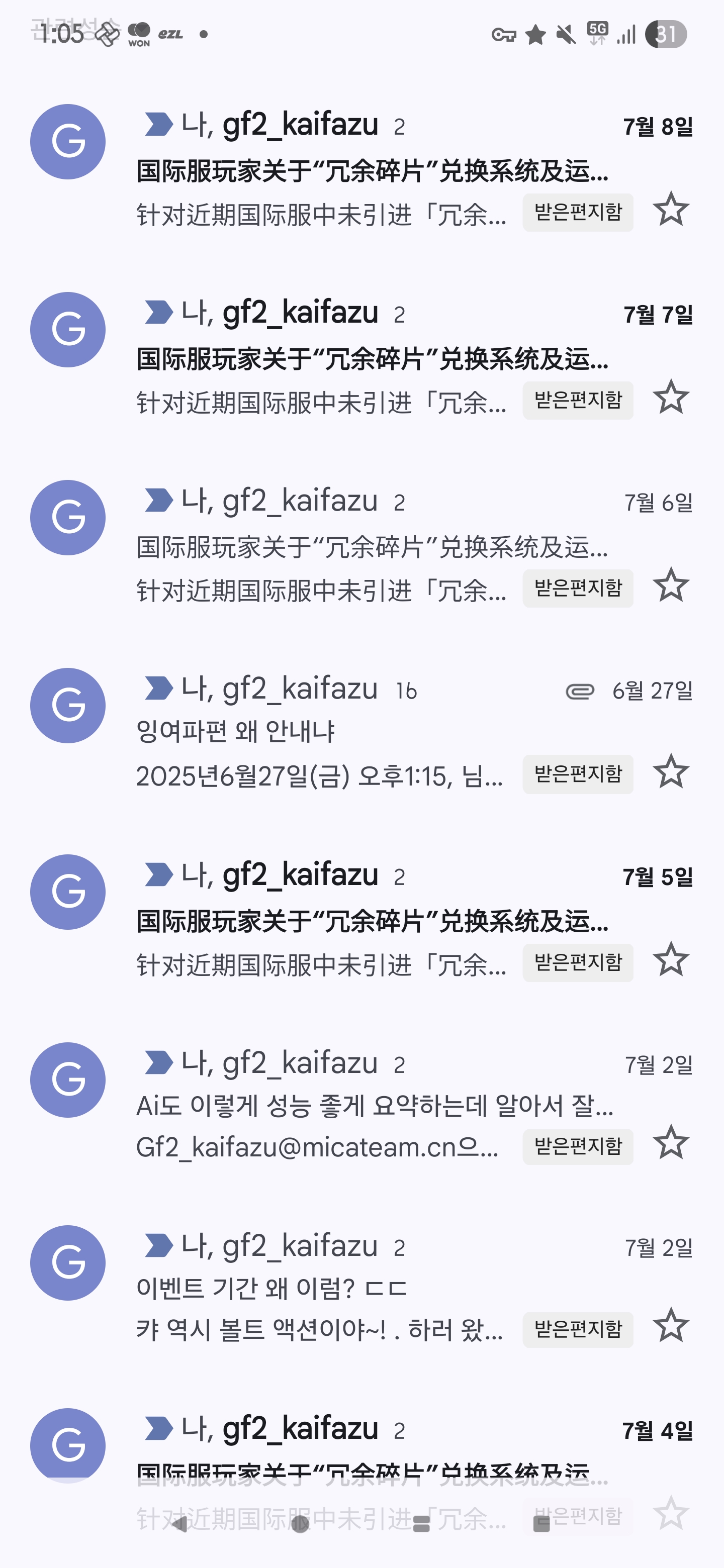Star the July 5 email thread
724x1568 pixels.
671,960
